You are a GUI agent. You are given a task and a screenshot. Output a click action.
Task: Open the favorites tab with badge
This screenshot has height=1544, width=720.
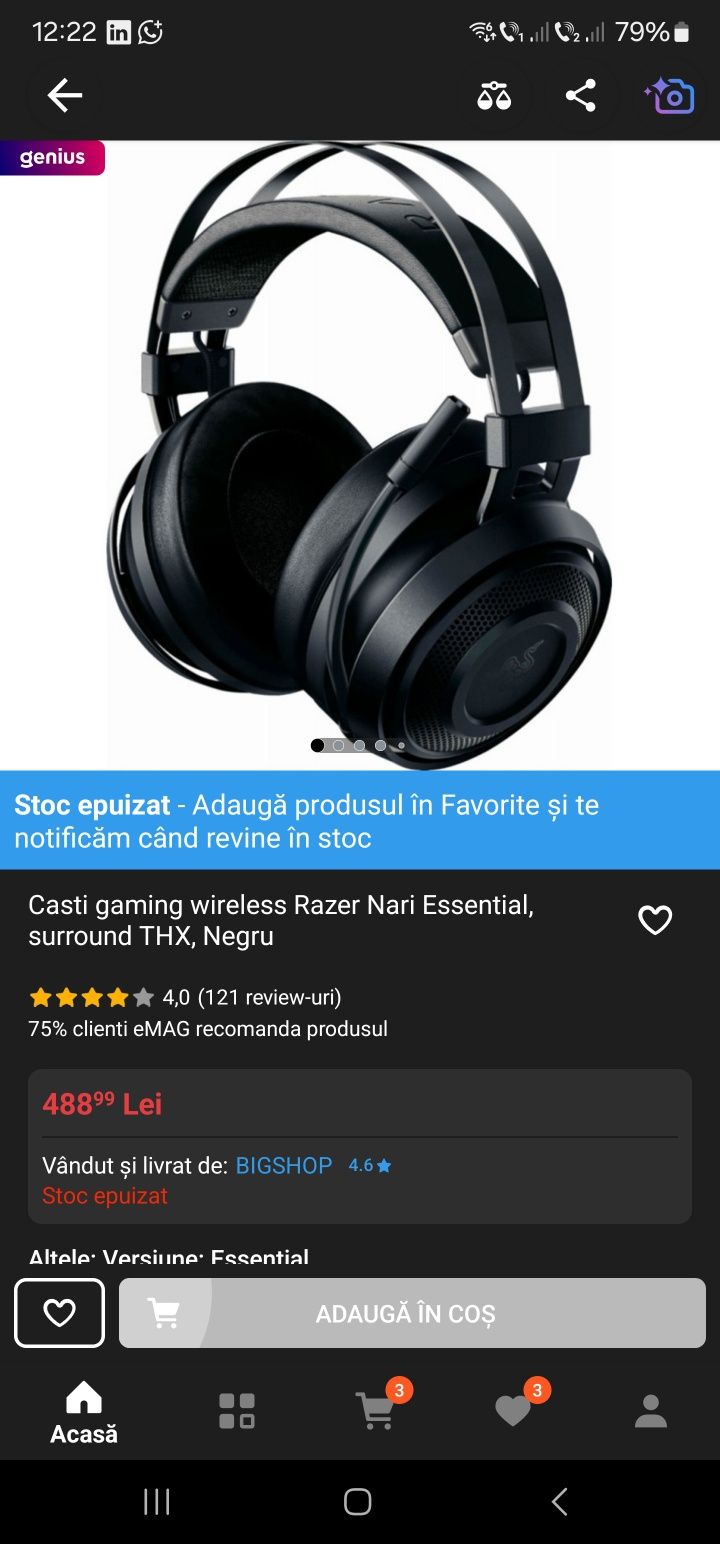coord(515,1411)
